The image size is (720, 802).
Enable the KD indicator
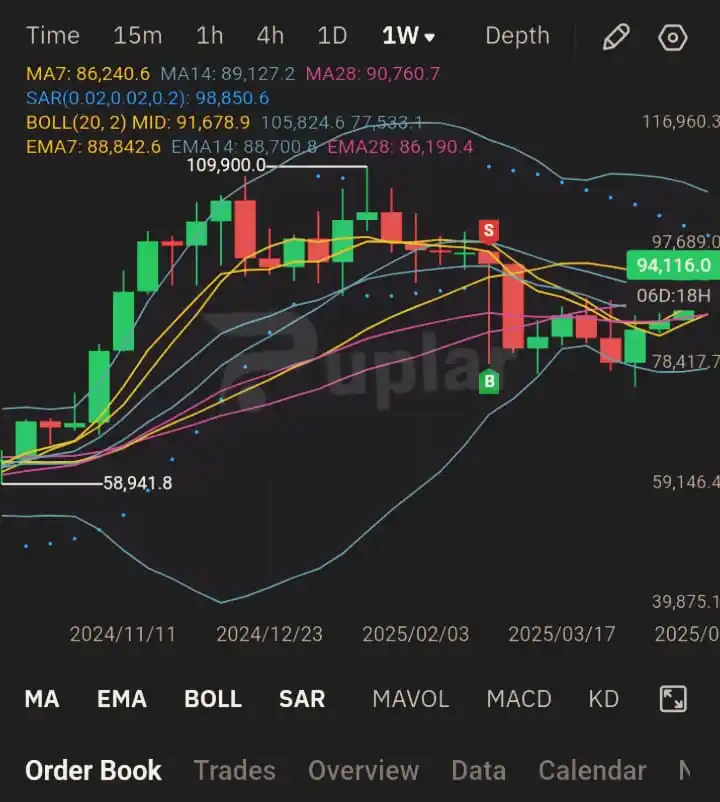603,699
